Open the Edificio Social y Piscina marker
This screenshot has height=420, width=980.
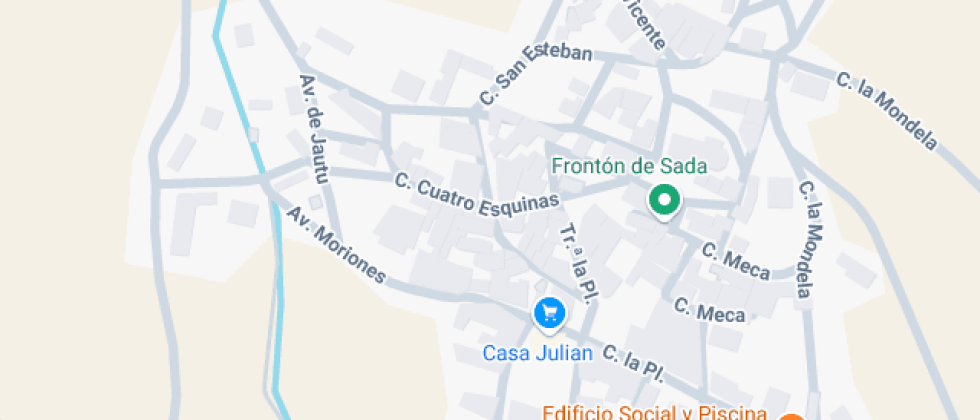[791, 416]
